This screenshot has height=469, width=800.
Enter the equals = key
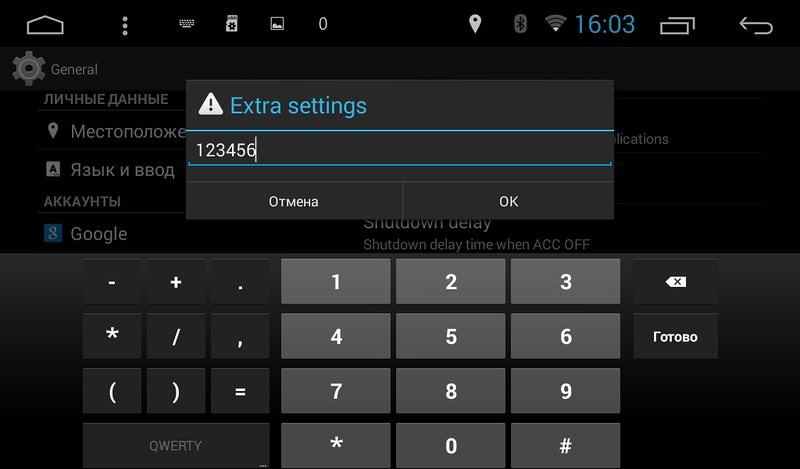(x=240, y=391)
